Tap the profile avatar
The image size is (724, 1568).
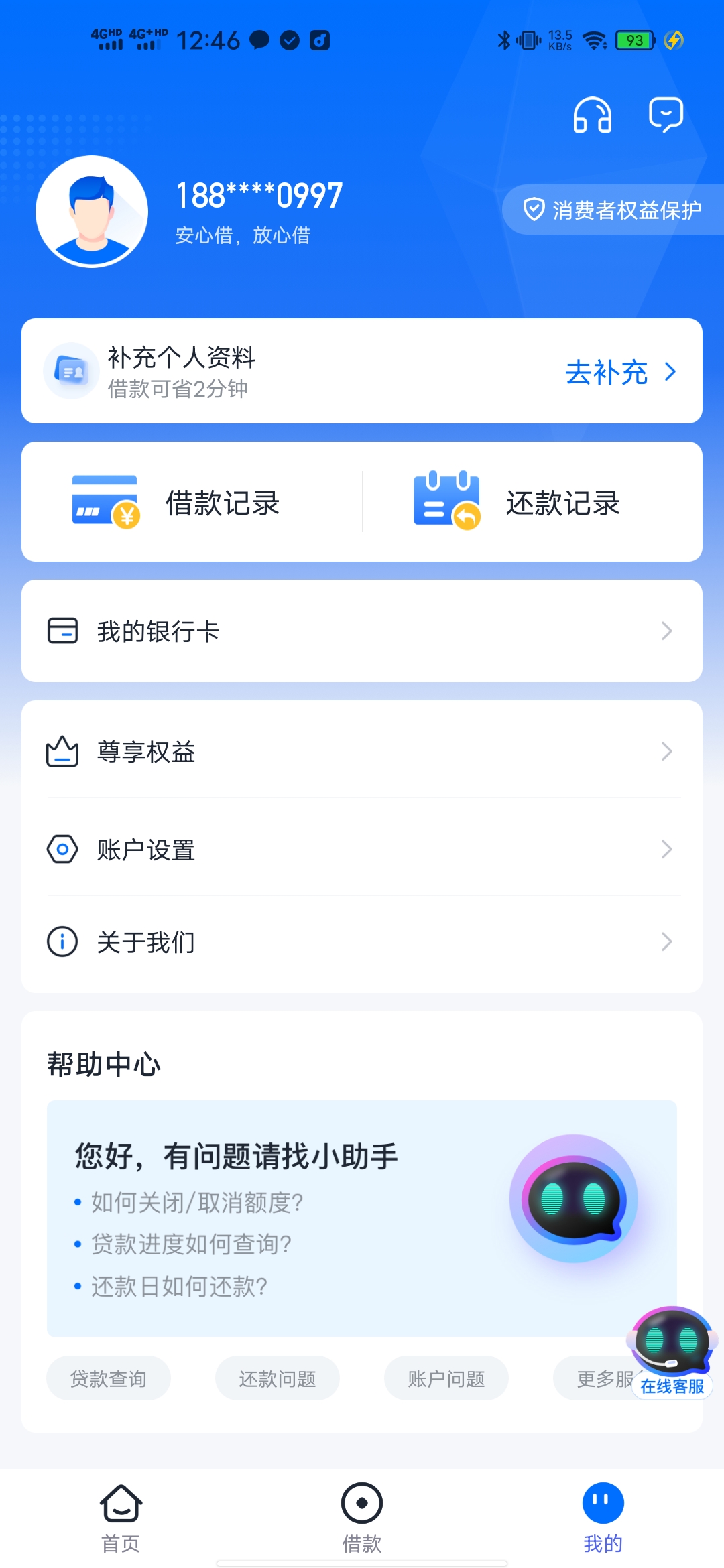click(x=92, y=212)
